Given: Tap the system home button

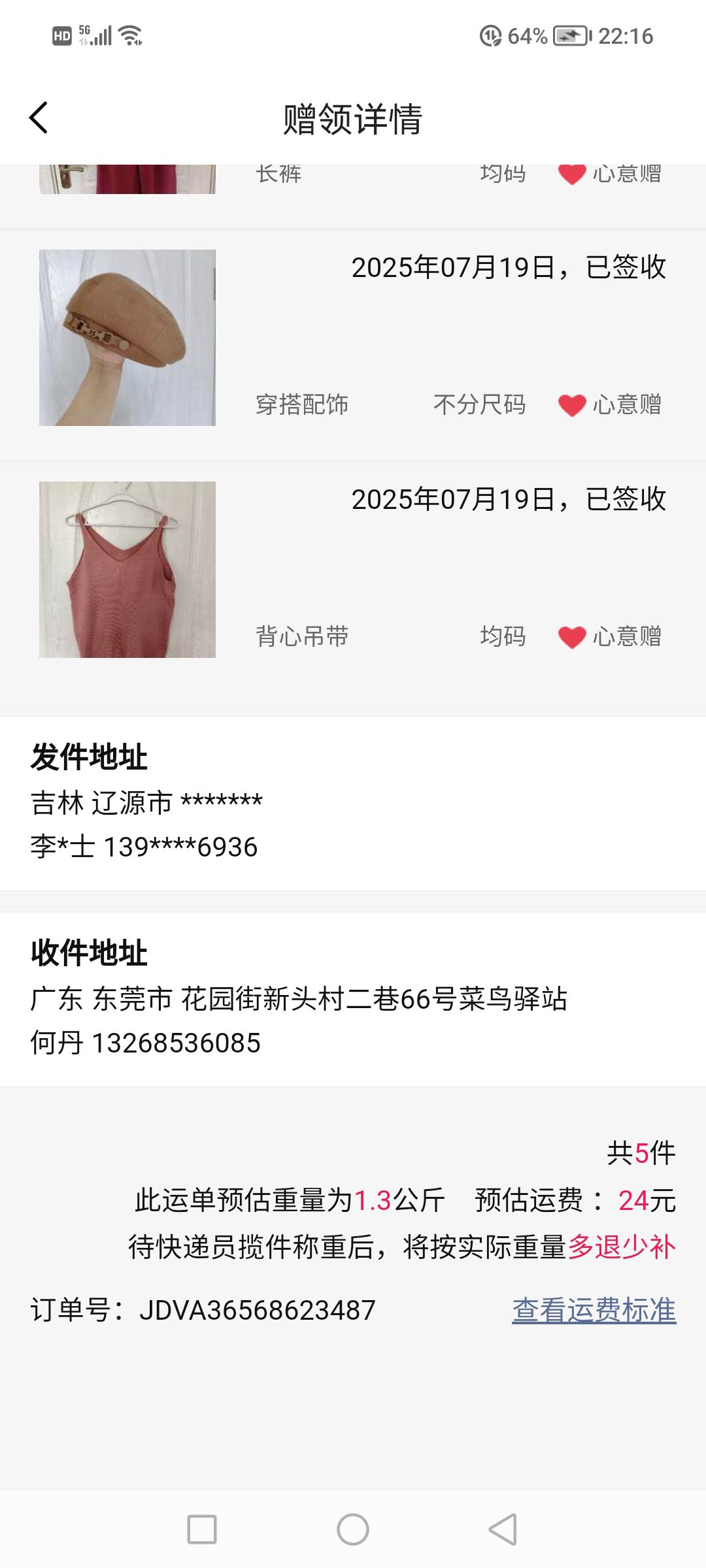Looking at the screenshot, I should click(353, 1529).
